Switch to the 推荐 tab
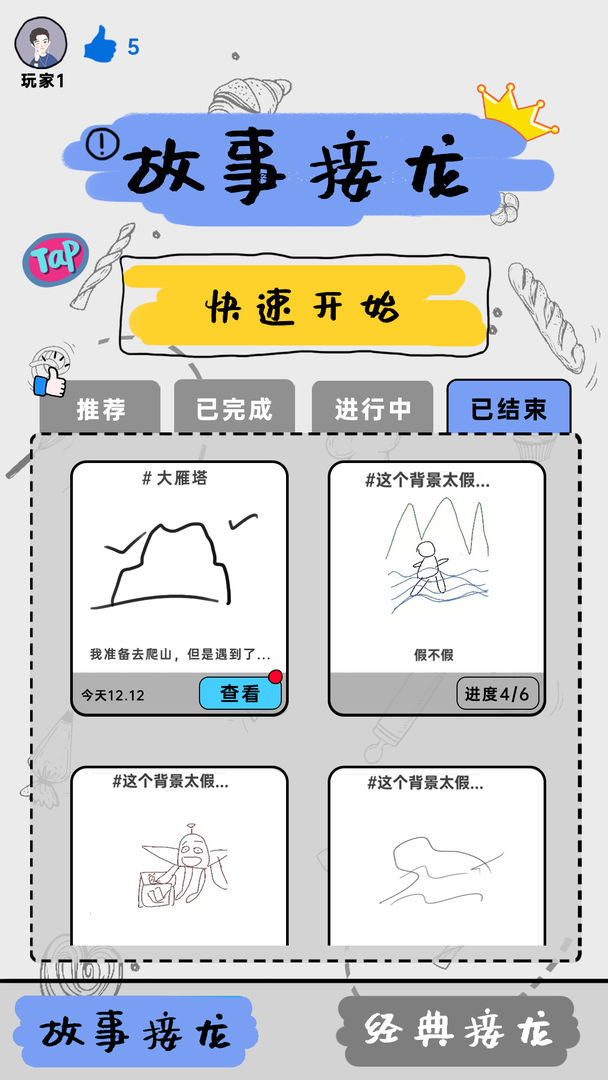The image size is (608, 1080). point(100,408)
